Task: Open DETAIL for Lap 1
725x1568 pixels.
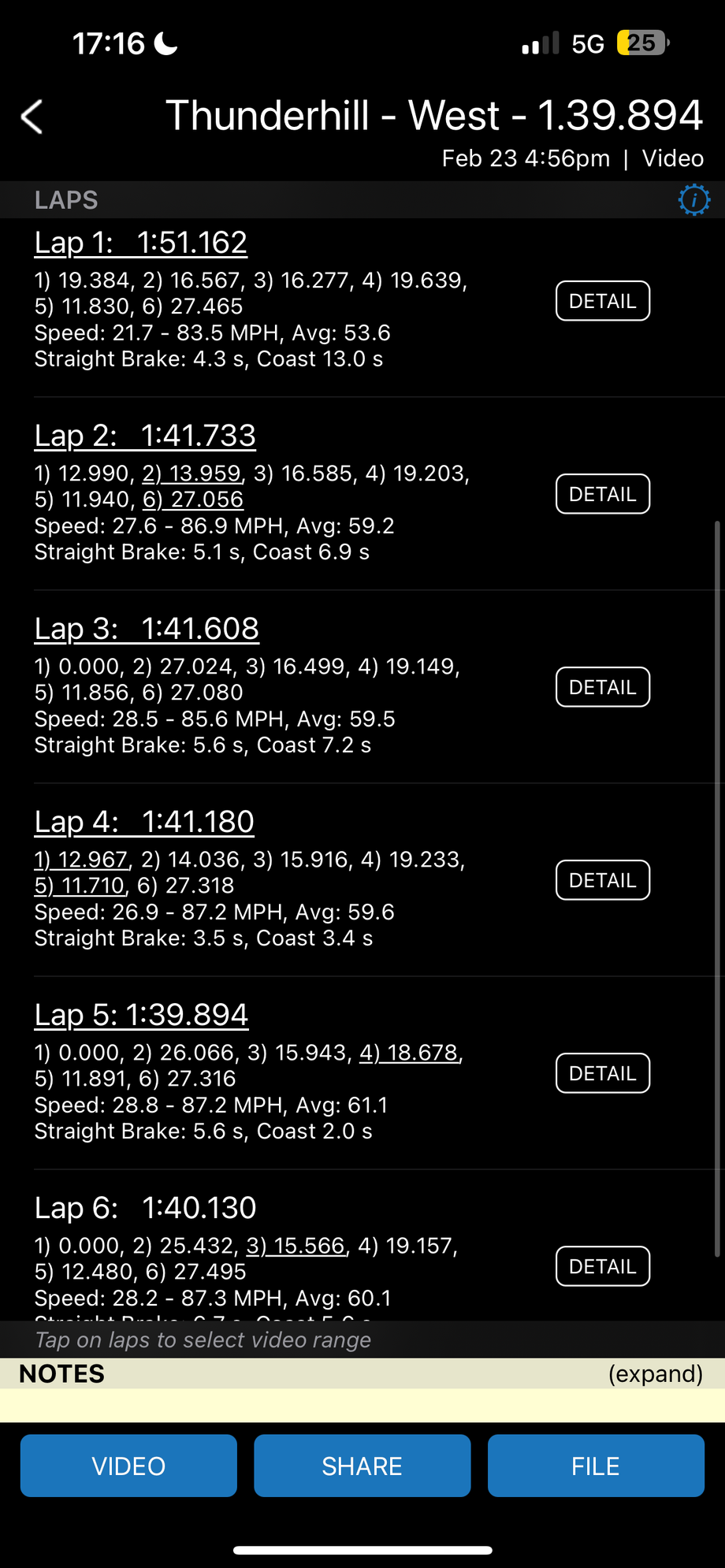Action: (x=603, y=301)
